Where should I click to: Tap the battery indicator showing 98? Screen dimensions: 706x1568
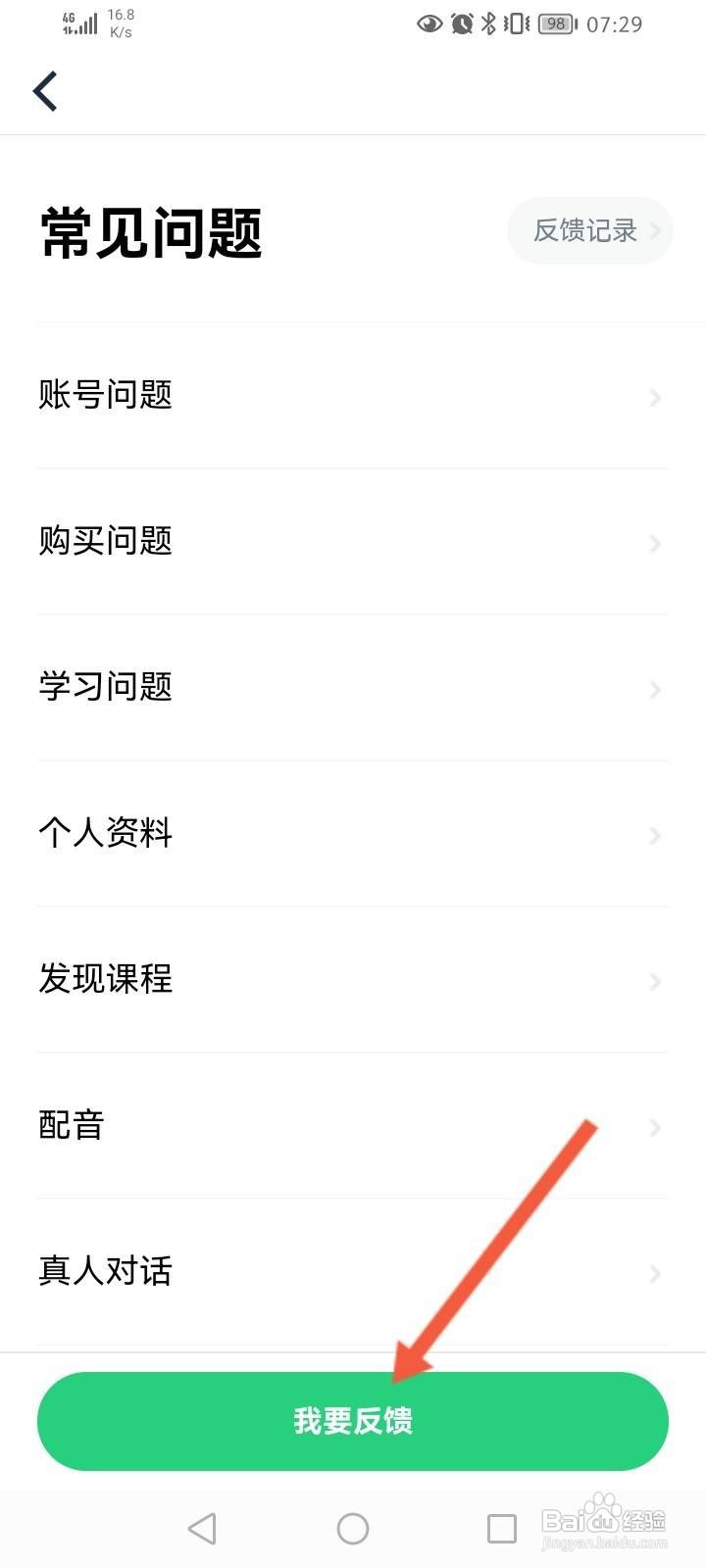pos(555,24)
